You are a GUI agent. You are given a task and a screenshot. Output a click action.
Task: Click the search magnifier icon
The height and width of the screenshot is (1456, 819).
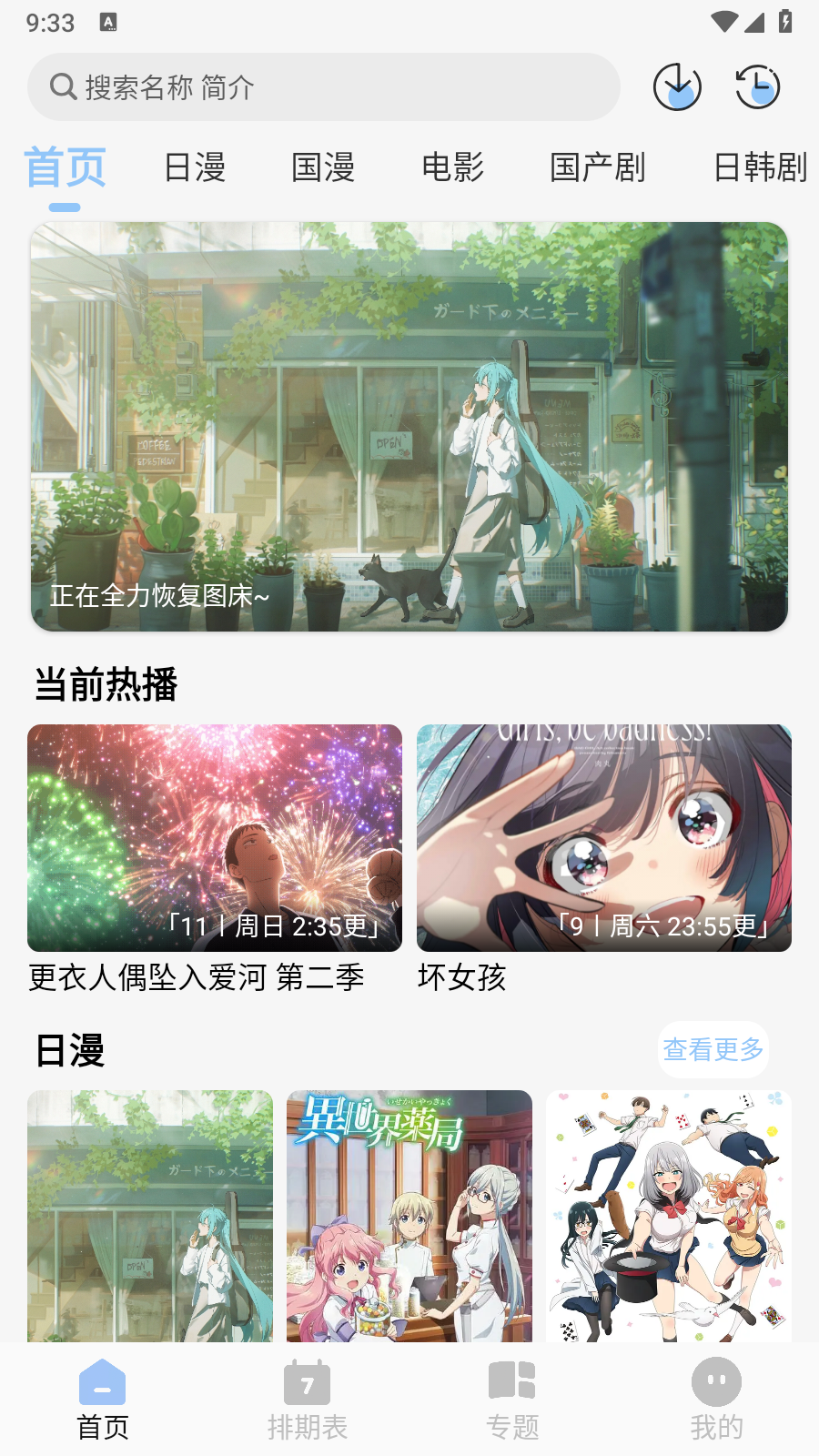(62, 86)
